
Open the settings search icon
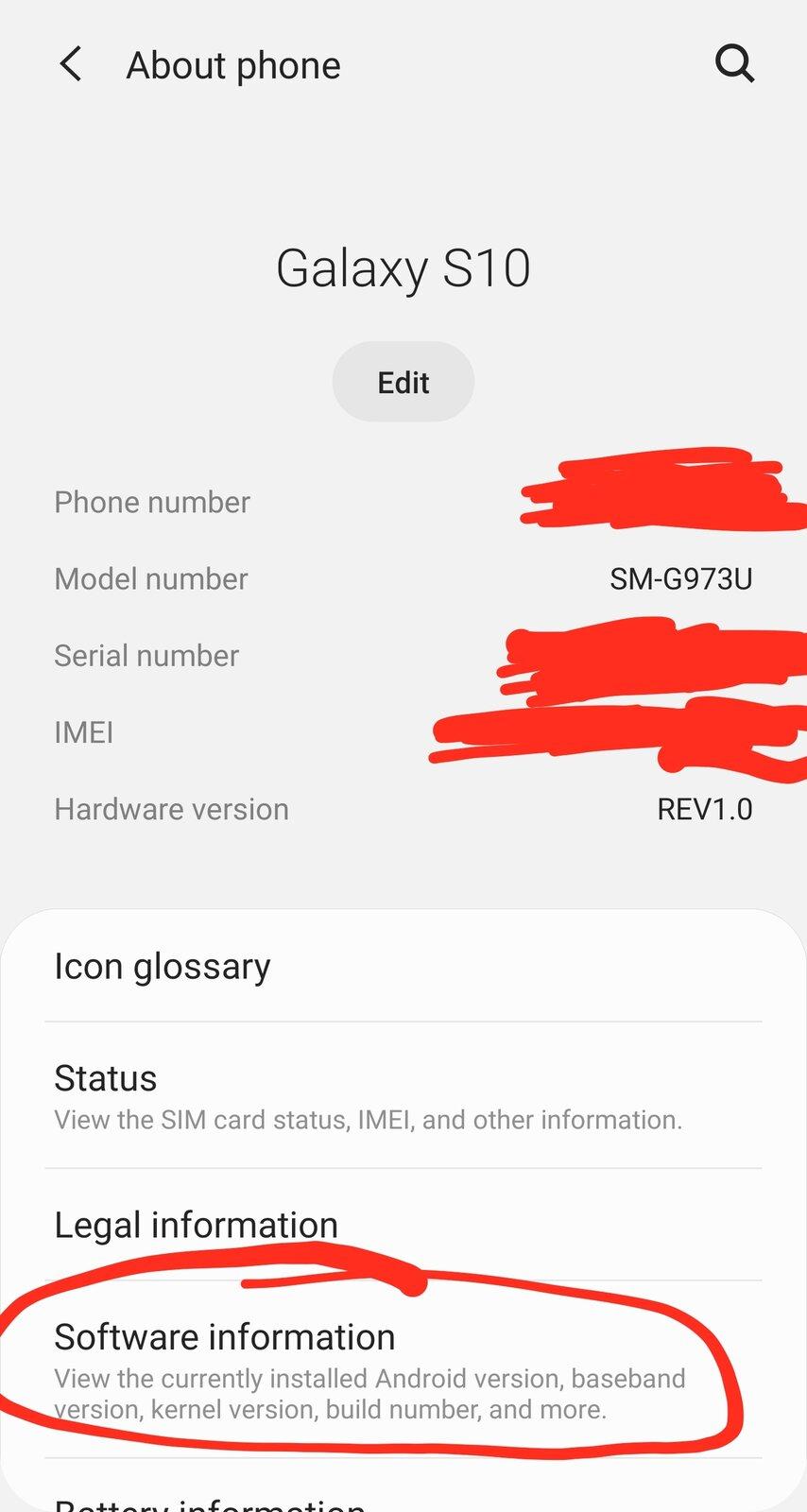734,64
